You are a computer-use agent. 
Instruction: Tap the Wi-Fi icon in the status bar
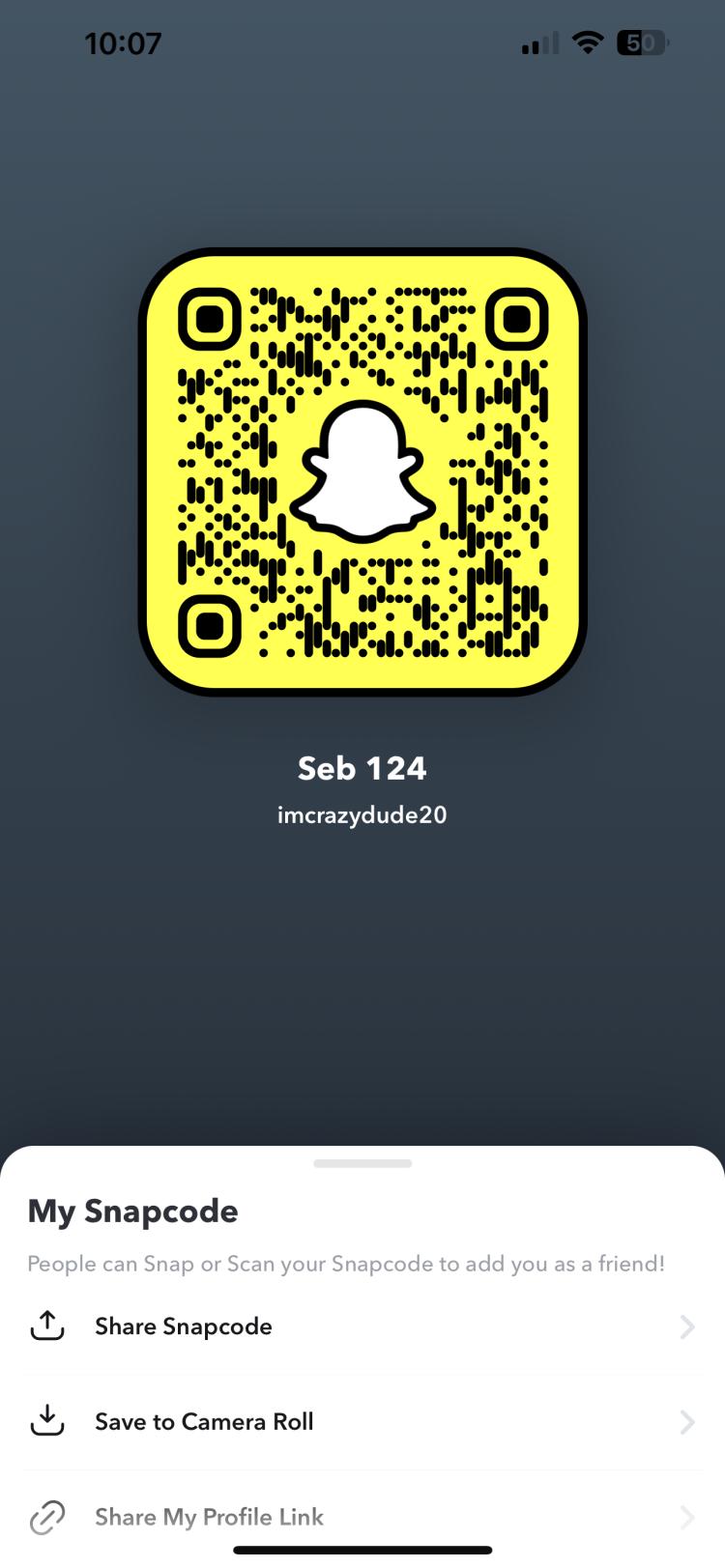click(x=587, y=43)
